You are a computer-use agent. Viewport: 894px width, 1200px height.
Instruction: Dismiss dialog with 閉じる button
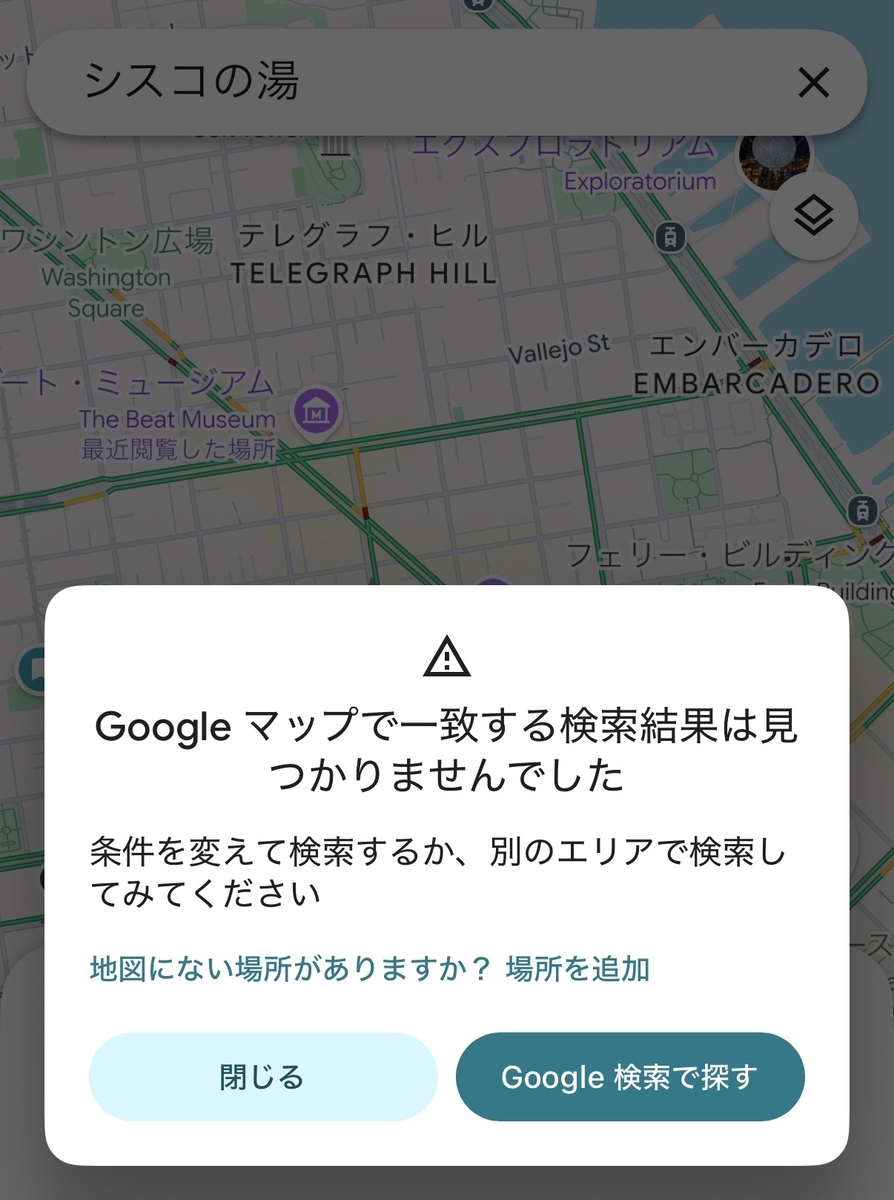(x=263, y=1077)
